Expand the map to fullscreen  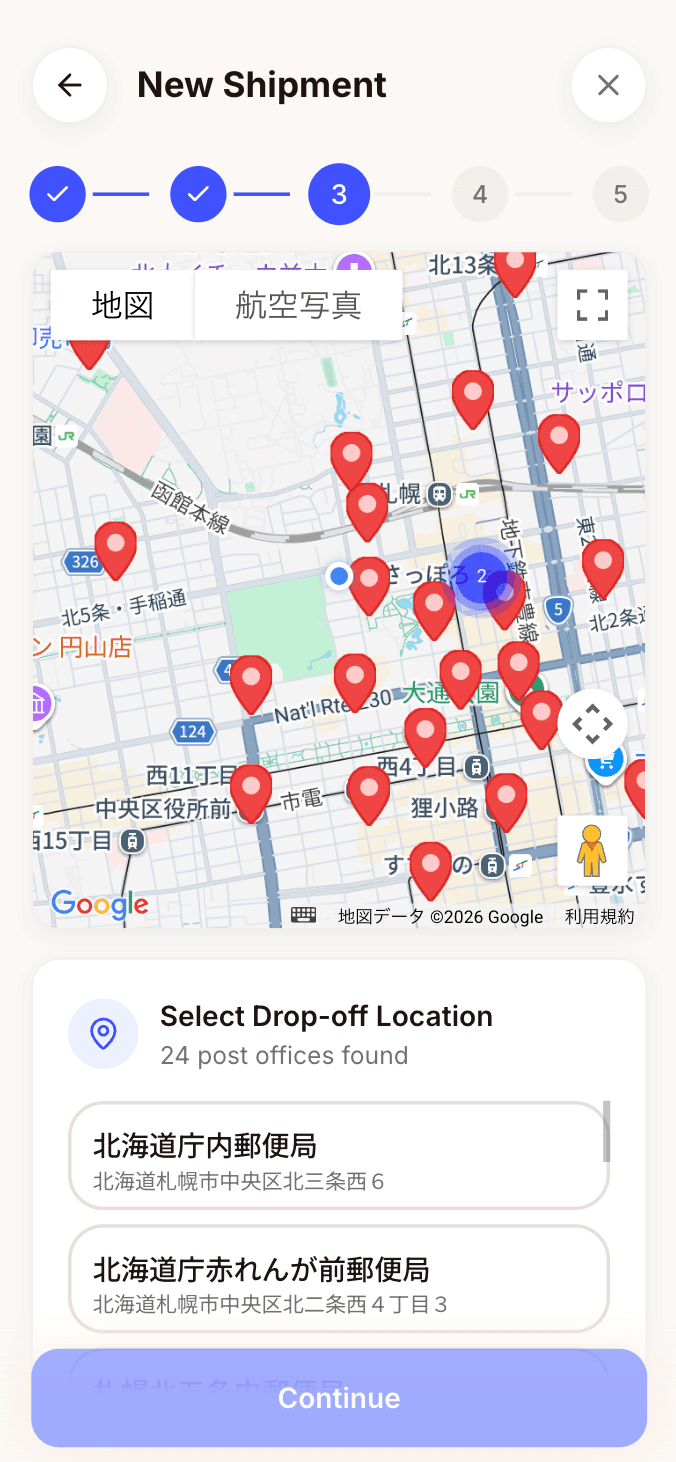coord(593,305)
